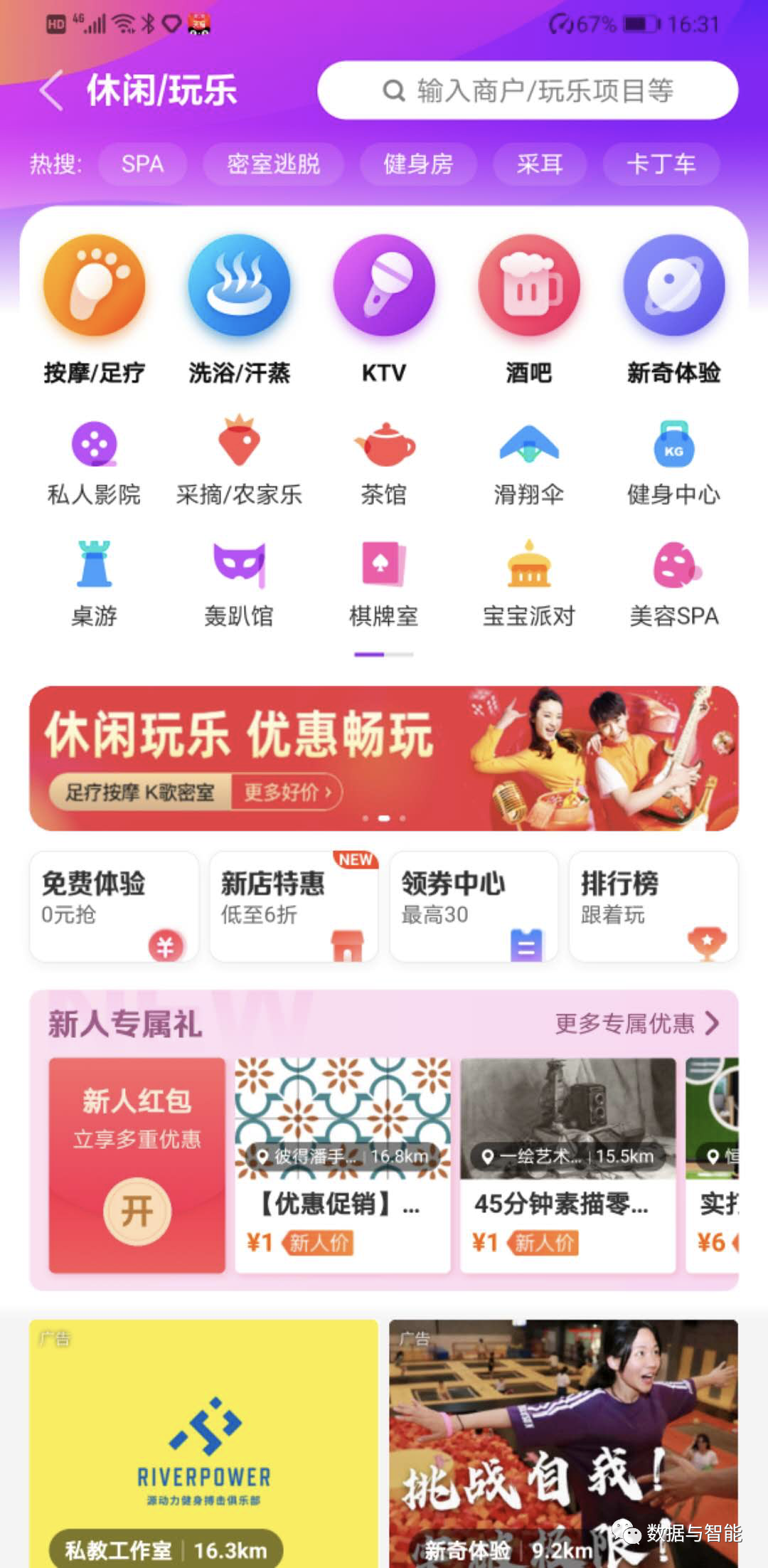Open the 新人红包 red packet
This screenshot has width=768, height=1568.
[x=137, y=1209]
